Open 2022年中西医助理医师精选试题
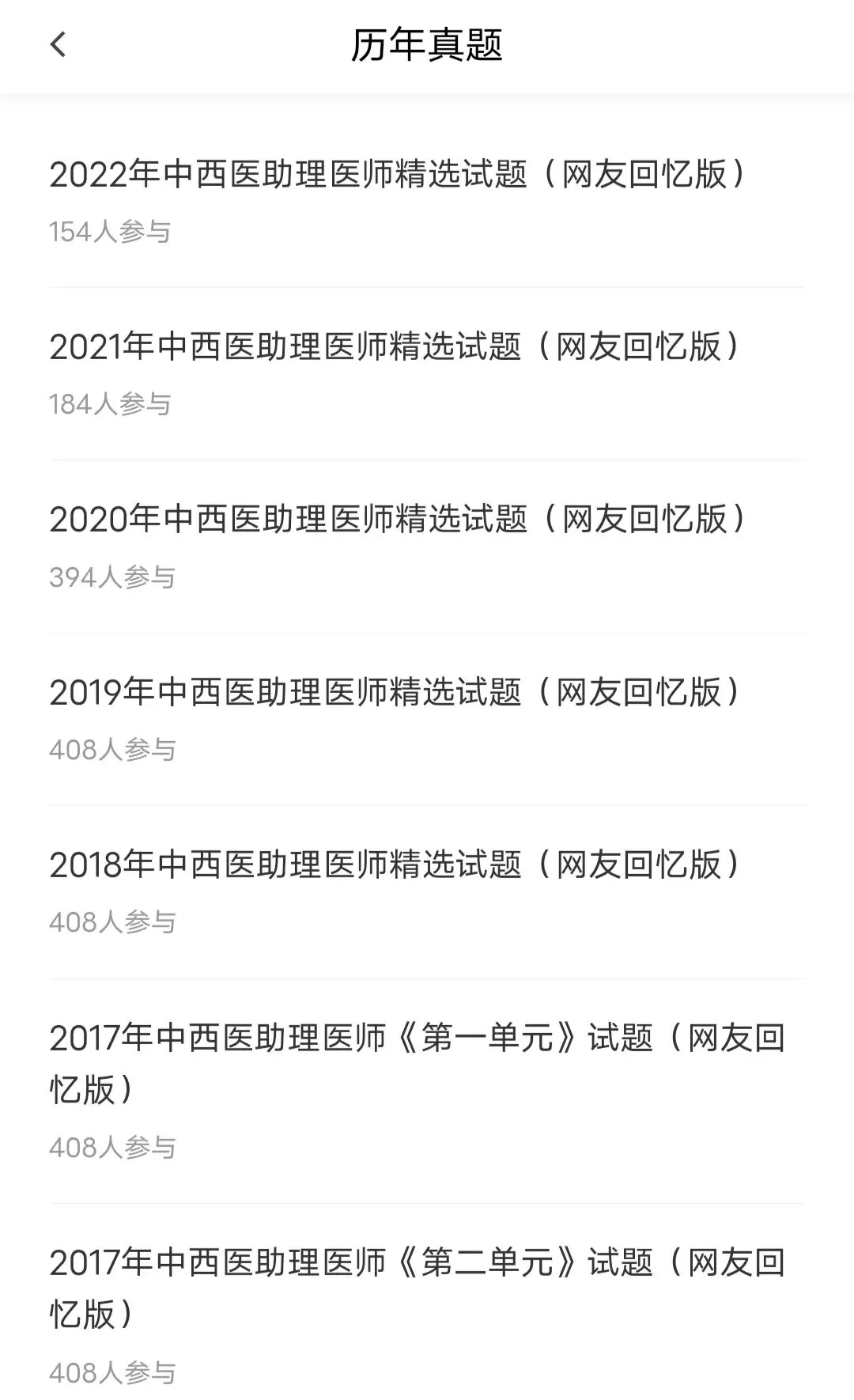 (397, 175)
